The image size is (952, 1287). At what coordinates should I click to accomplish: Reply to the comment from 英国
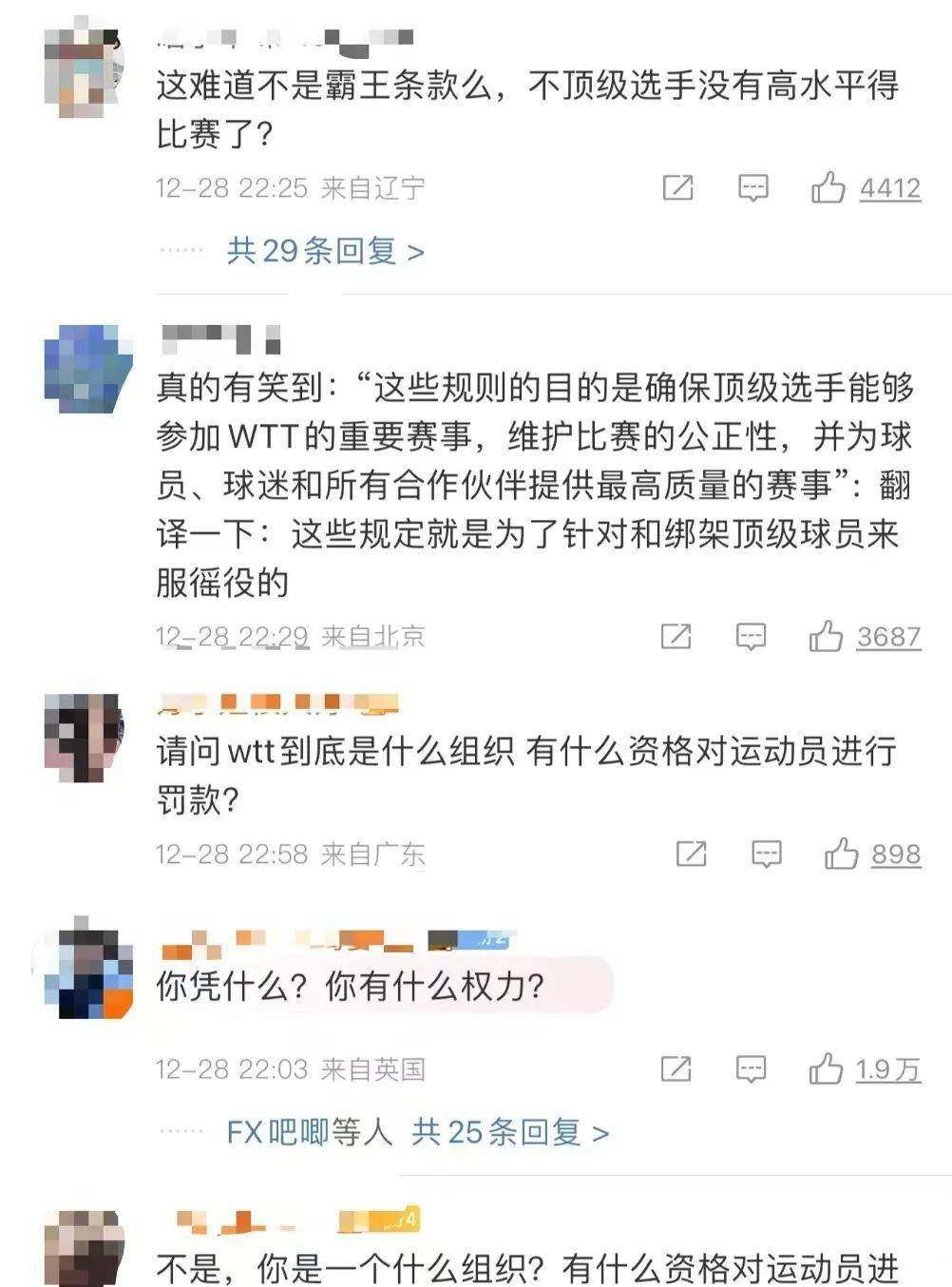(x=751, y=1069)
